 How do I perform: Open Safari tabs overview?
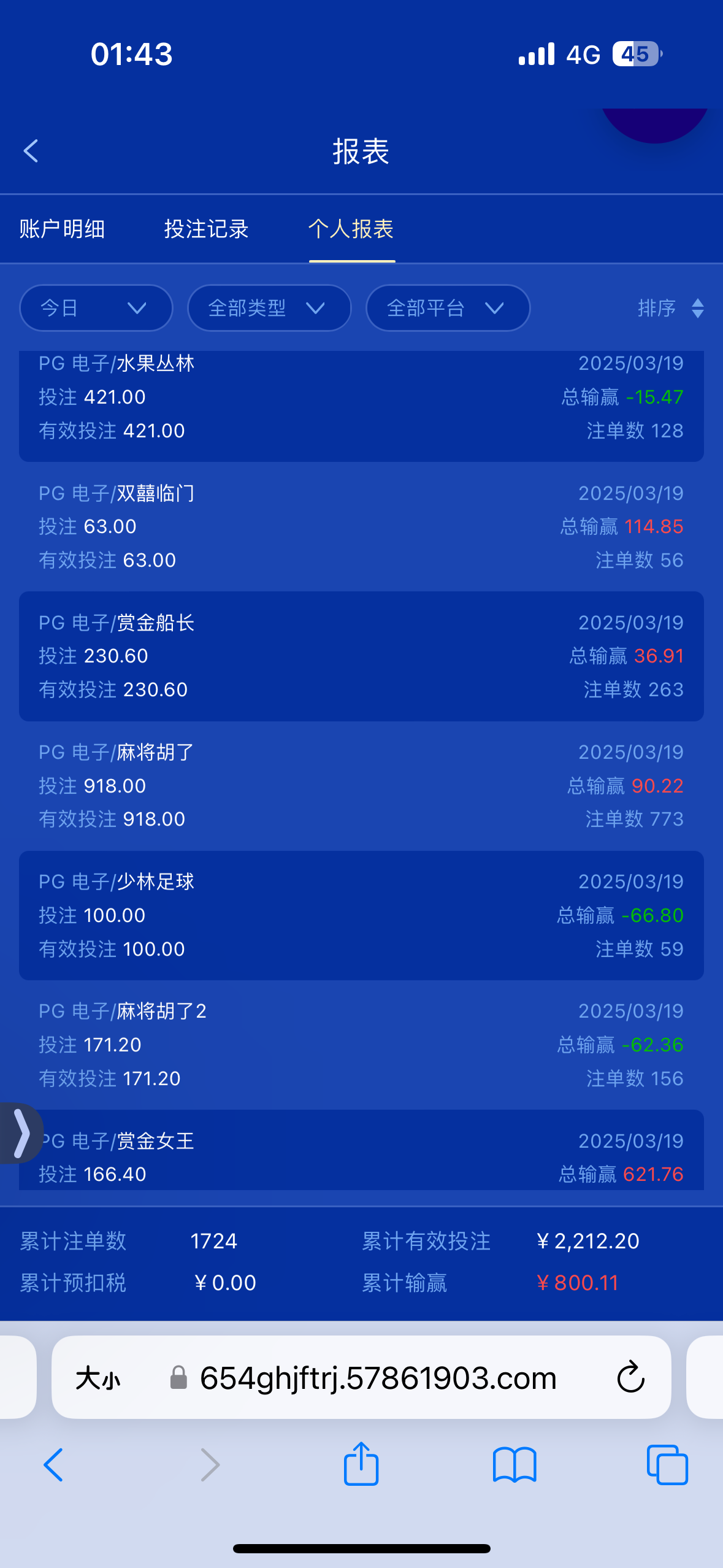pos(667,1465)
